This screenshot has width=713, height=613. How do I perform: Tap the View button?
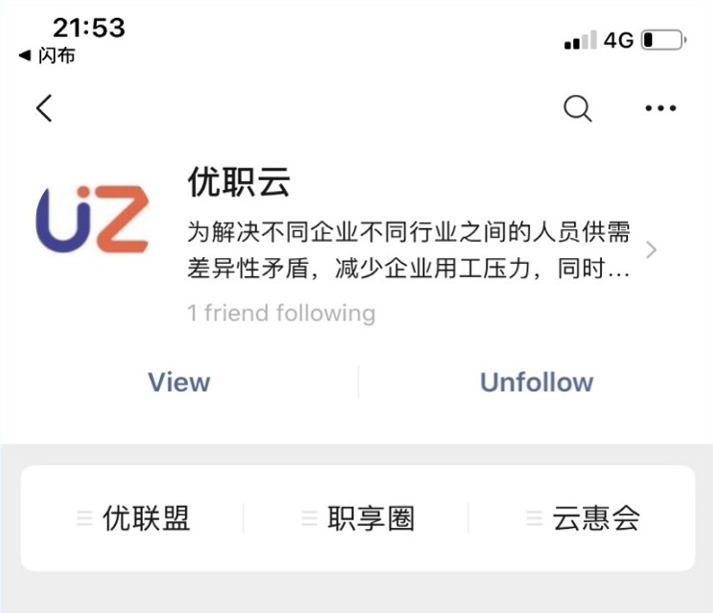tap(179, 382)
